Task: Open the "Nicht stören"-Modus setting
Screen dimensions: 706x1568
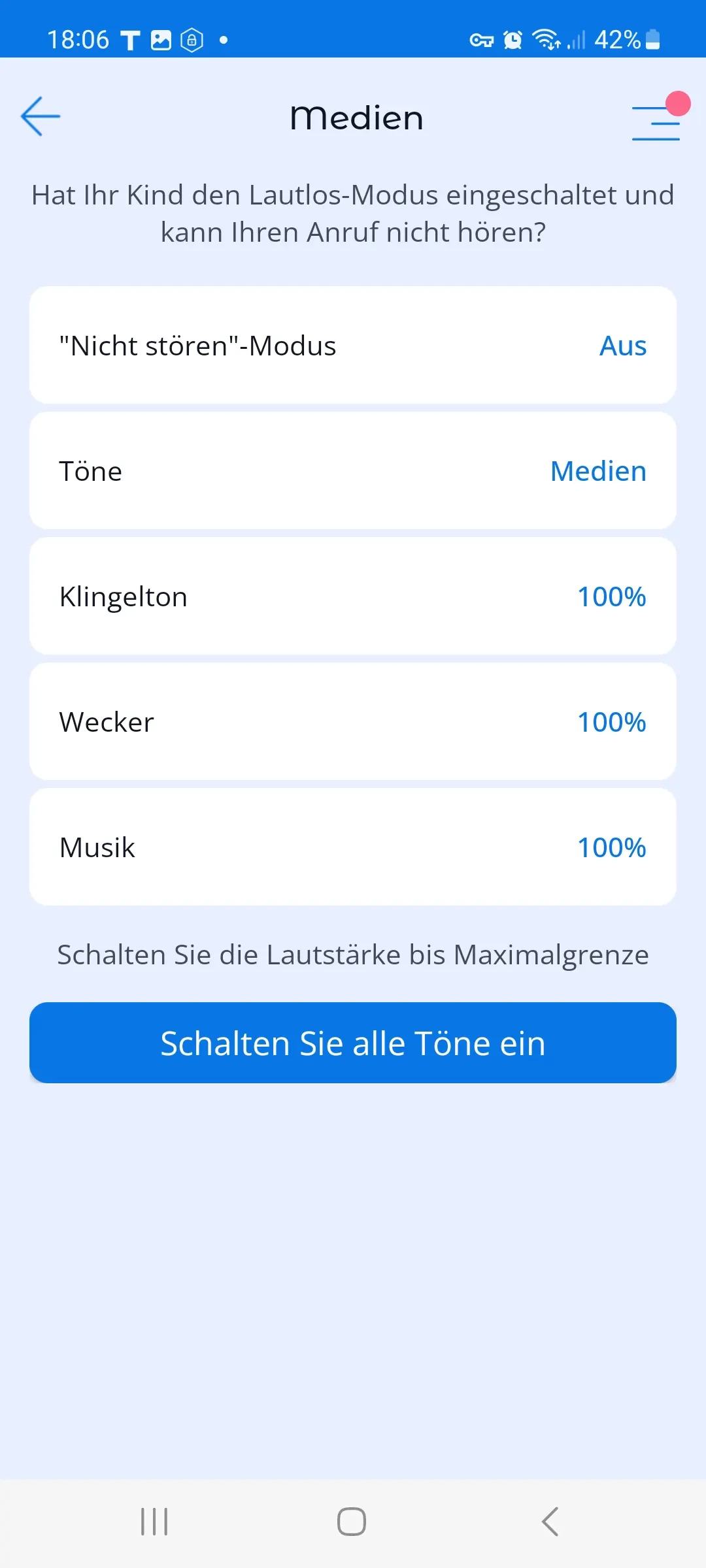Action: 353,345
